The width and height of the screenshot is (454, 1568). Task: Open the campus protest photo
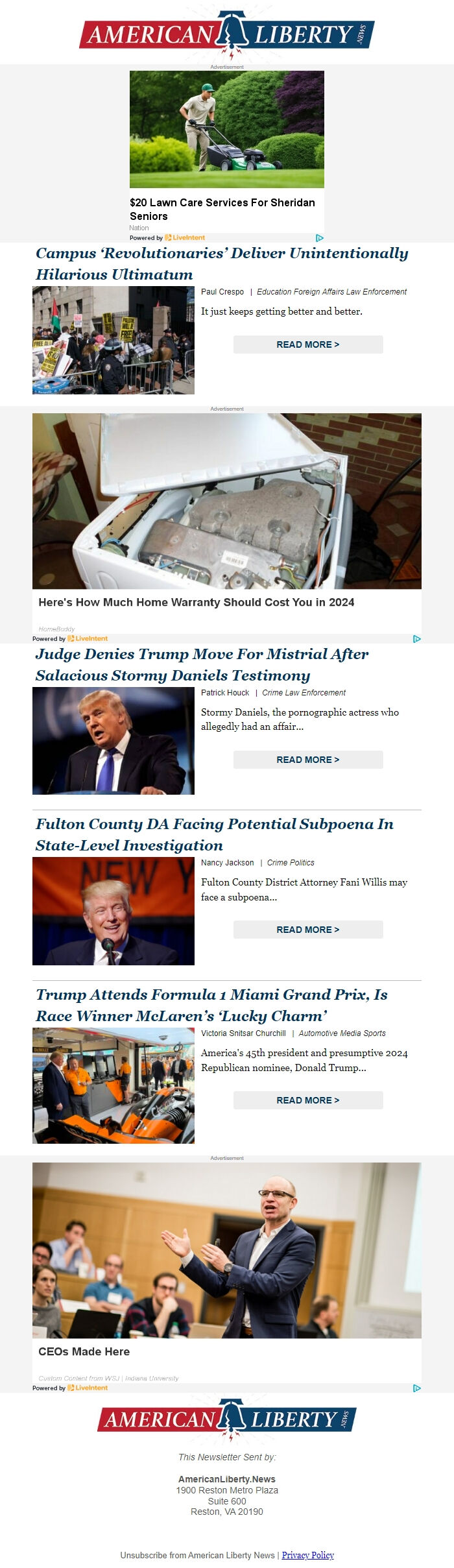(113, 340)
